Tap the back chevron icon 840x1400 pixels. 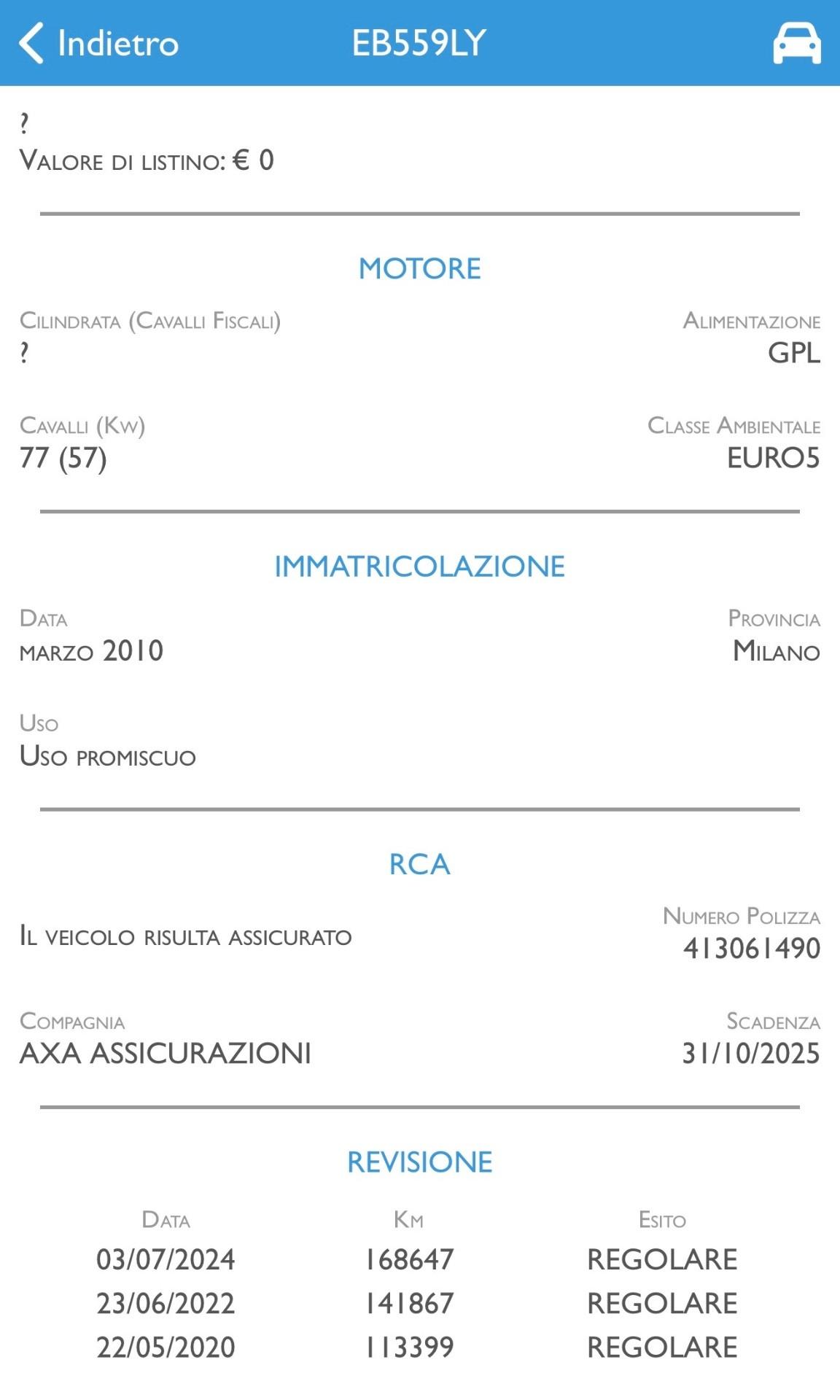point(30,44)
